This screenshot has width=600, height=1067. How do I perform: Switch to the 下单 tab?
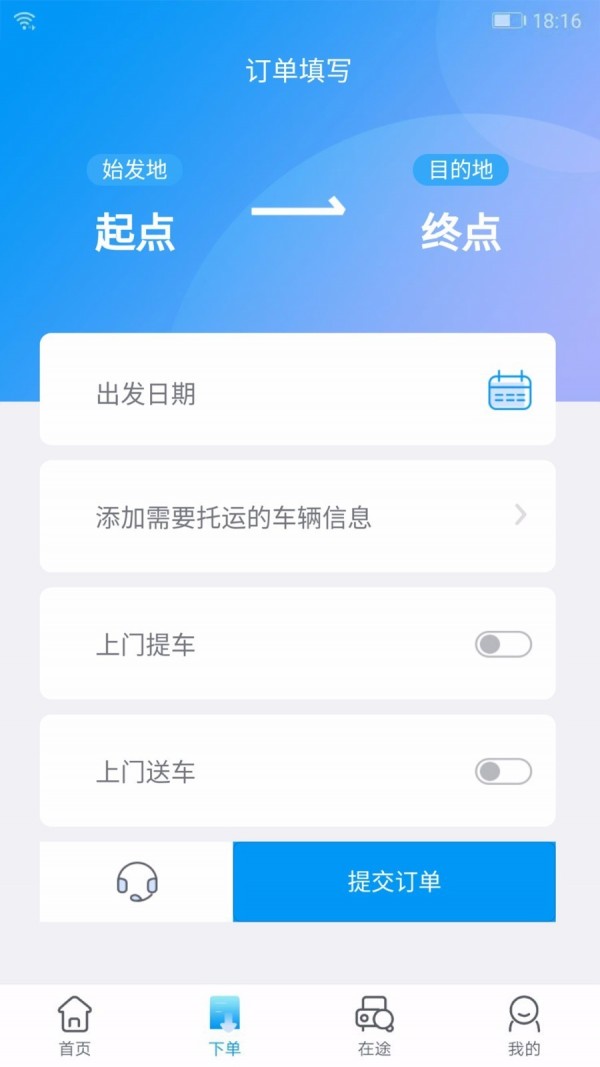[x=225, y=1025]
